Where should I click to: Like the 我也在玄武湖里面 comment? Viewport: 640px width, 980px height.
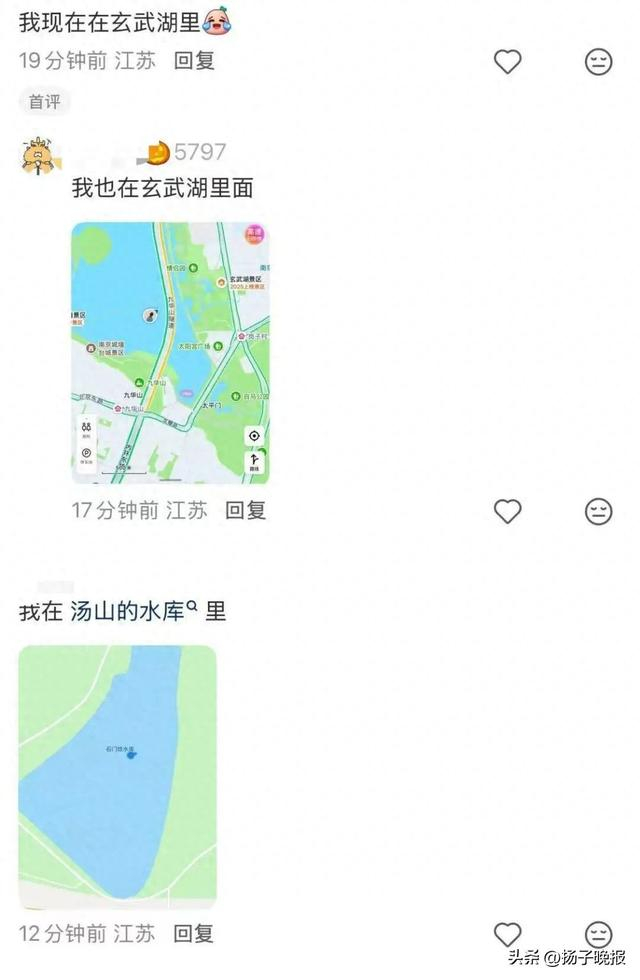tap(508, 511)
